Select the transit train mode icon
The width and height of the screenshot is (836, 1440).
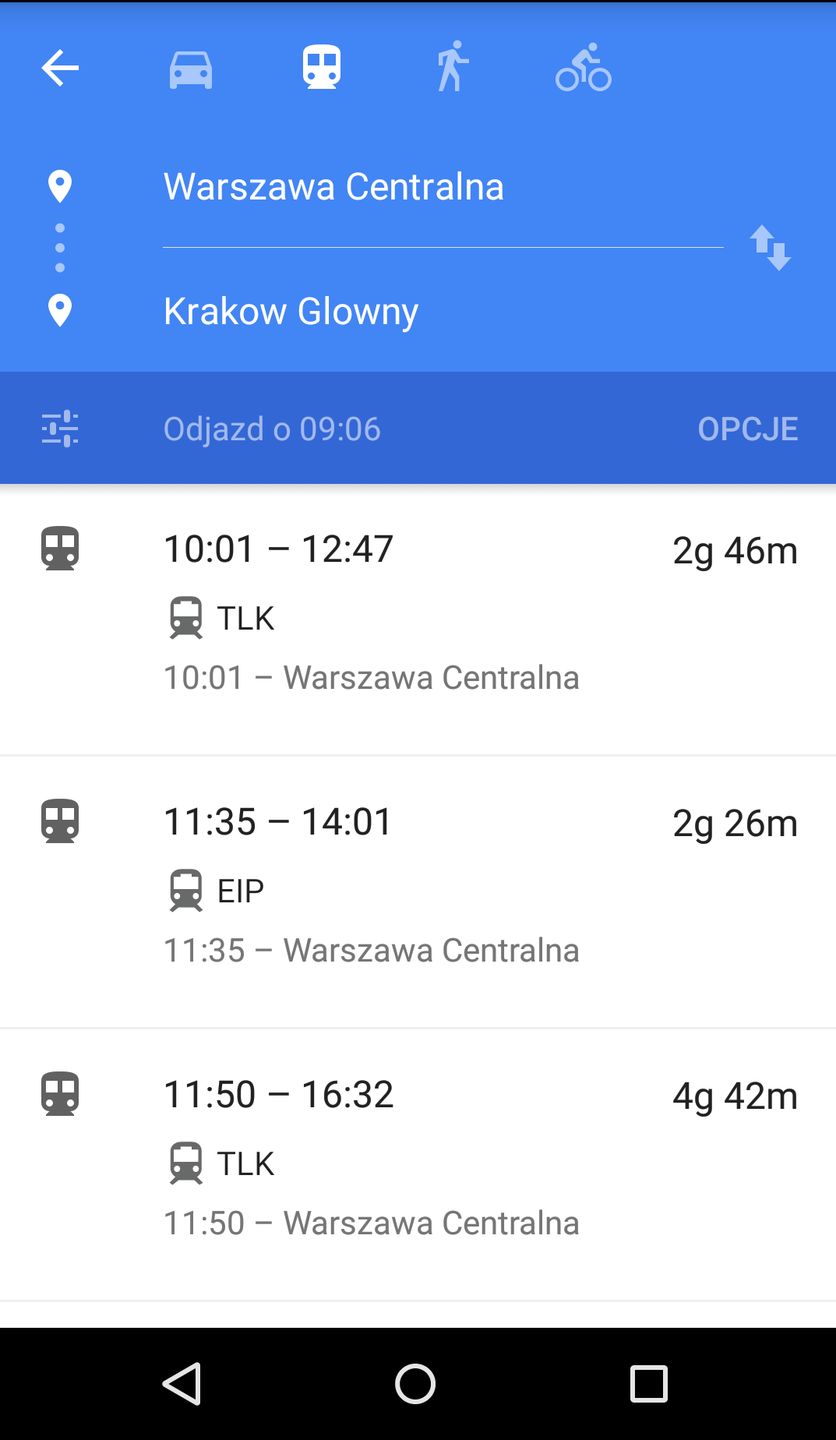(x=320, y=68)
